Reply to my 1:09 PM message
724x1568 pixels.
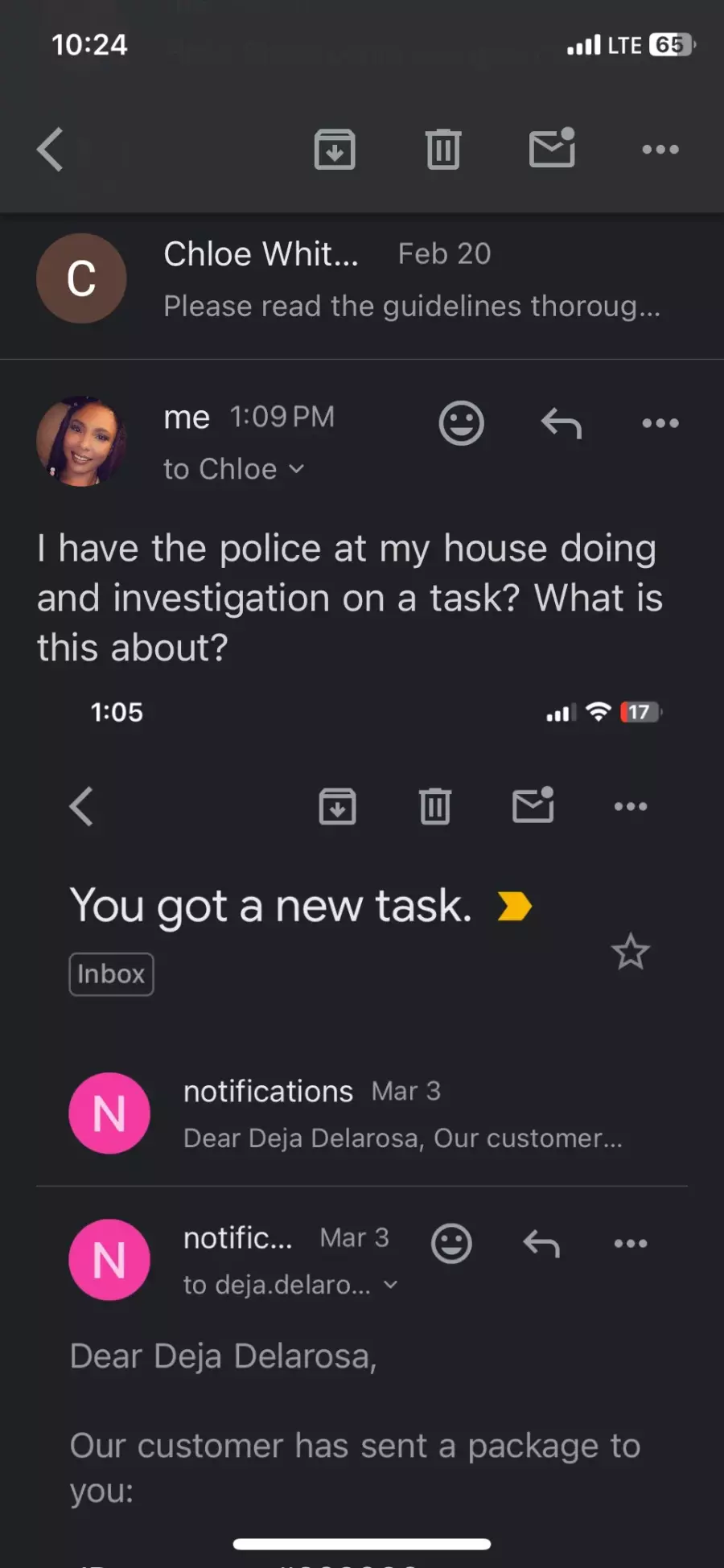coord(561,423)
